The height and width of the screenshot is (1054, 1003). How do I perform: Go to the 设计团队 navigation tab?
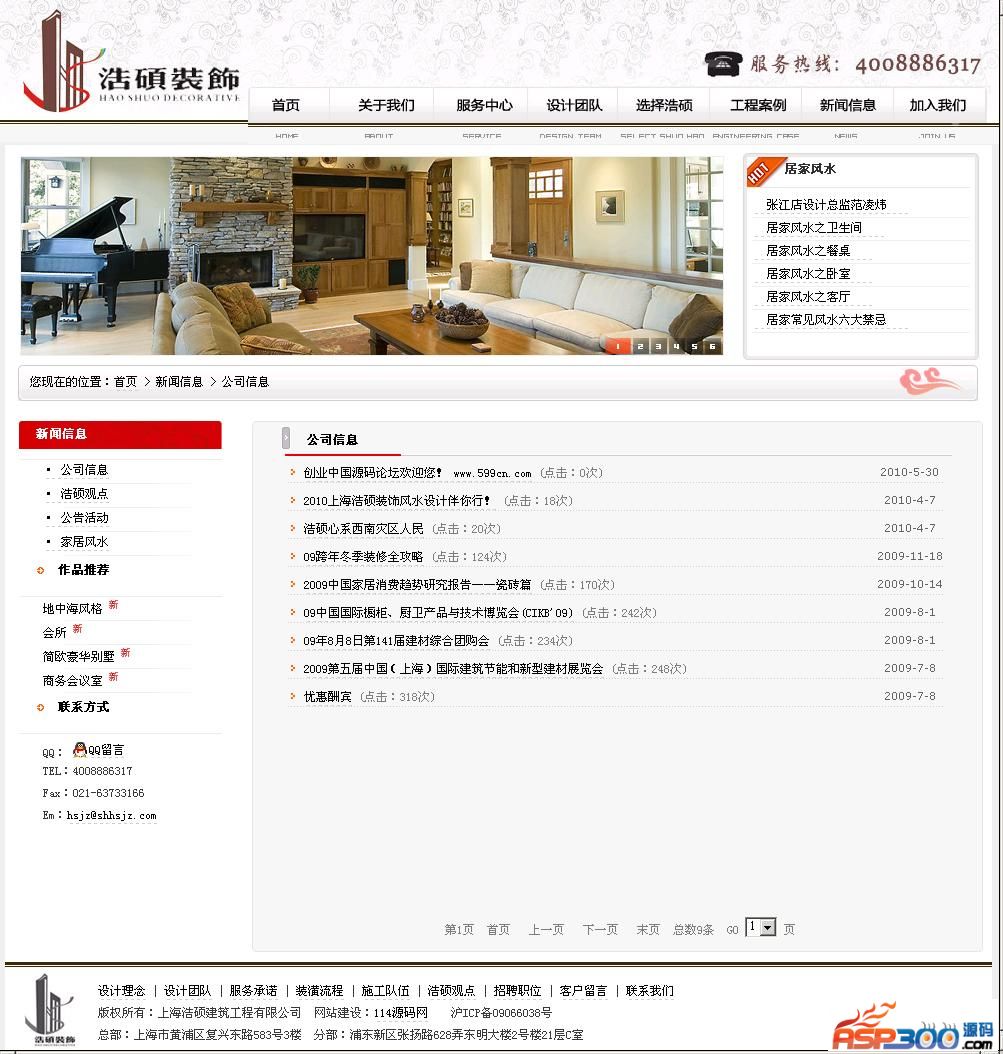(574, 105)
